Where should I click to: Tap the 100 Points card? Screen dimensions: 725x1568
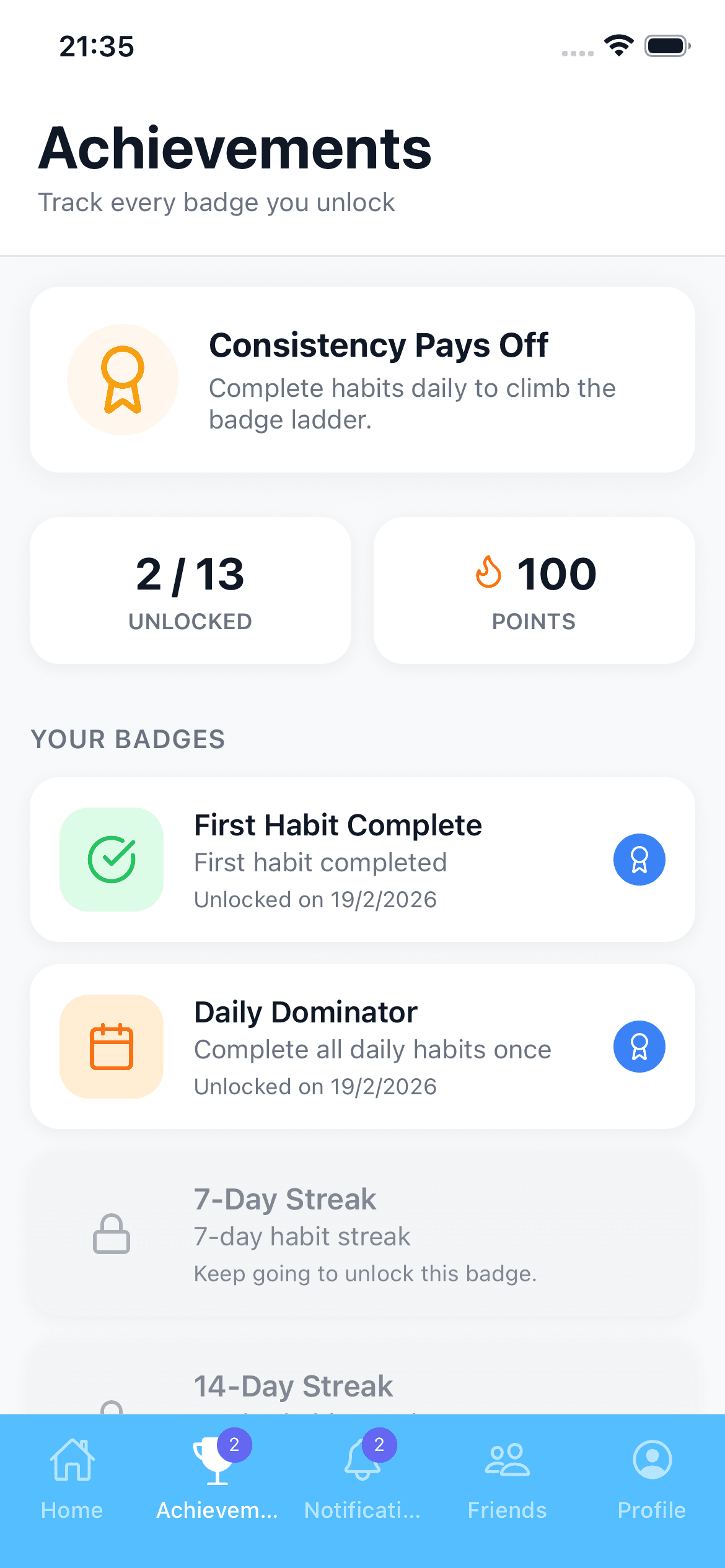click(x=534, y=590)
